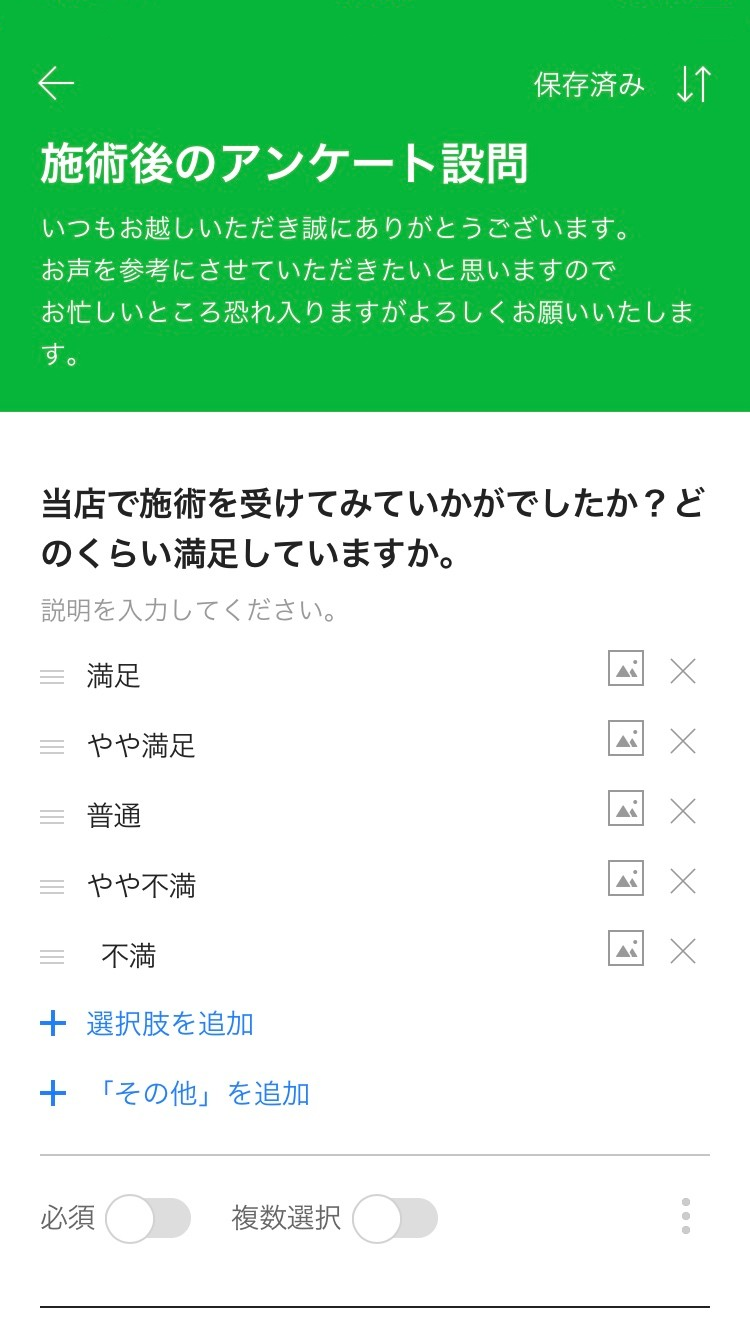Screen dimensions: 750x1334
Task: Add an image to the 普通 option
Action: 626,809
